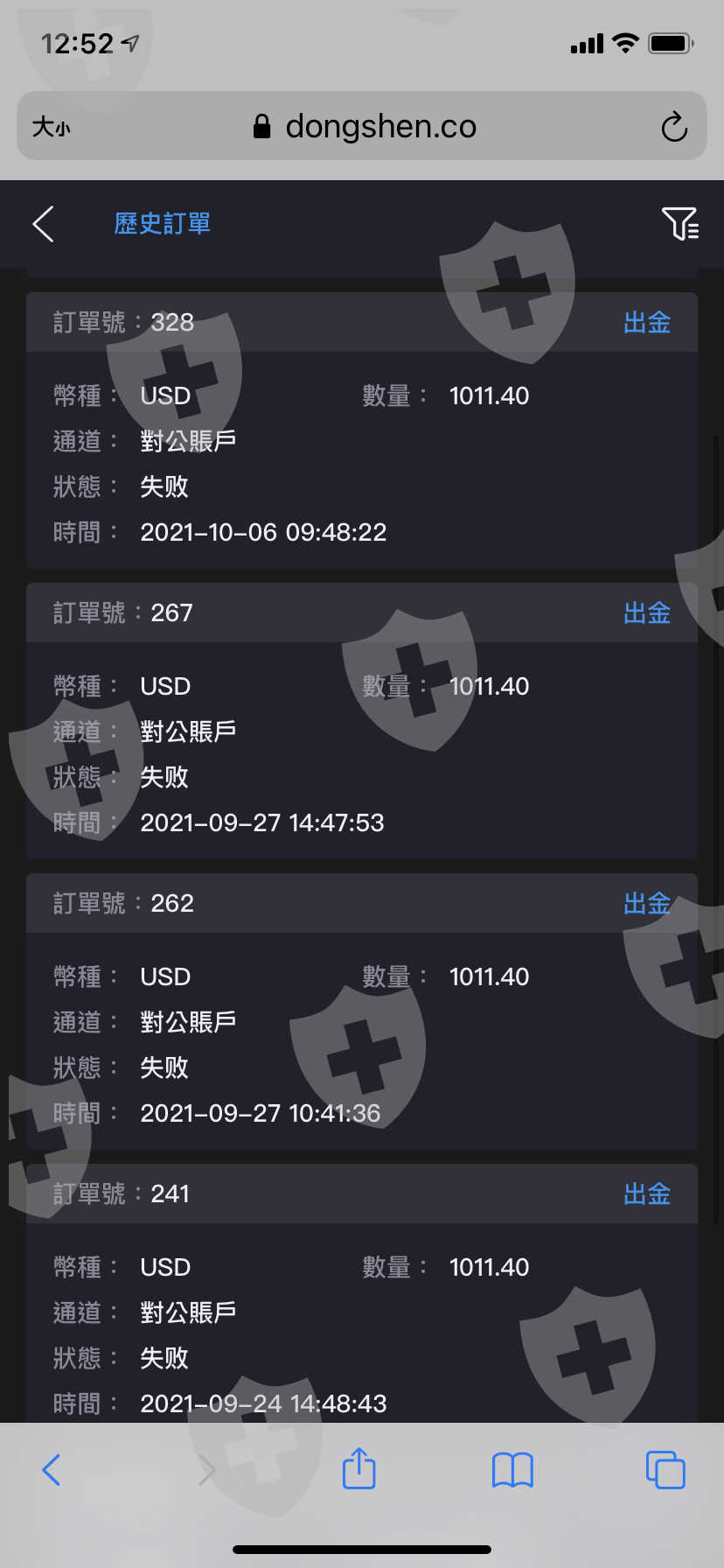
Task: Tap the dongshen.co address bar
Action: click(x=363, y=127)
